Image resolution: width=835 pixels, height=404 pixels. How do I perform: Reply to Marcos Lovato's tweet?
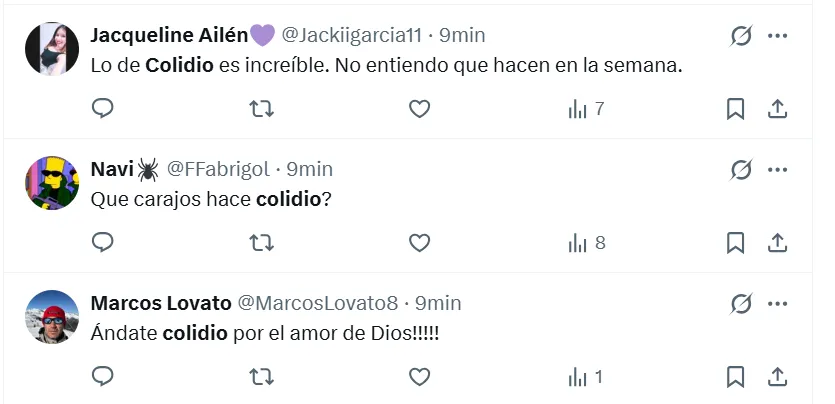103,376
